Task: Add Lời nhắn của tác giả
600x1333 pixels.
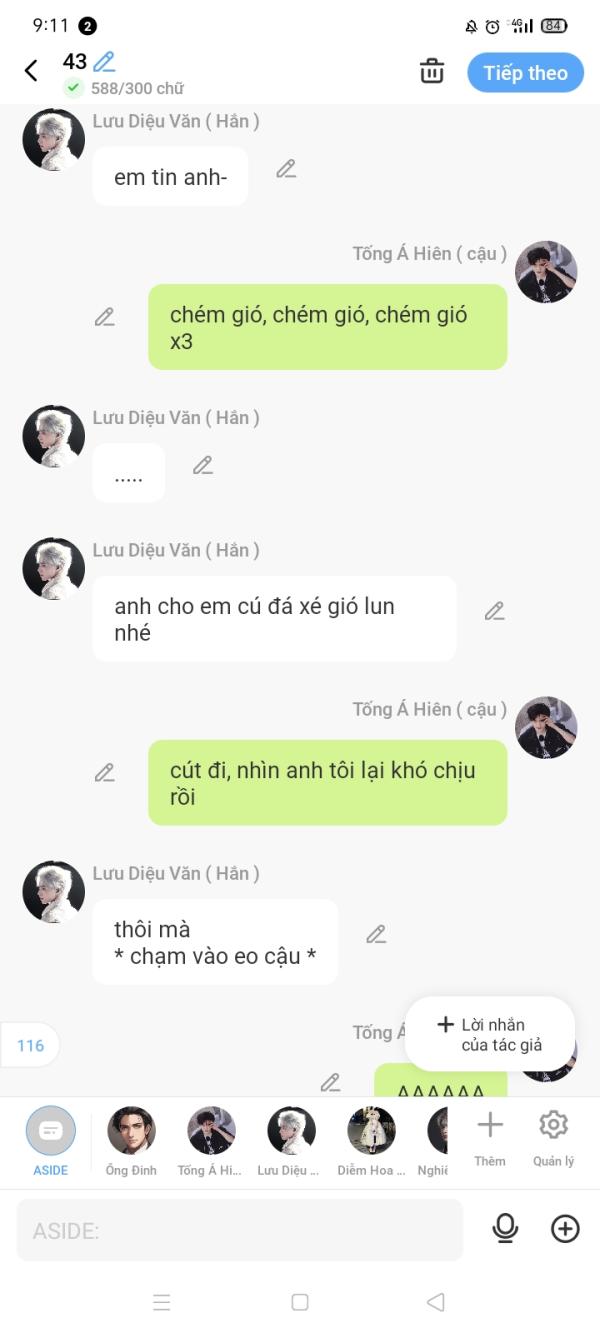Action: pyautogui.click(x=490, y=1034)
